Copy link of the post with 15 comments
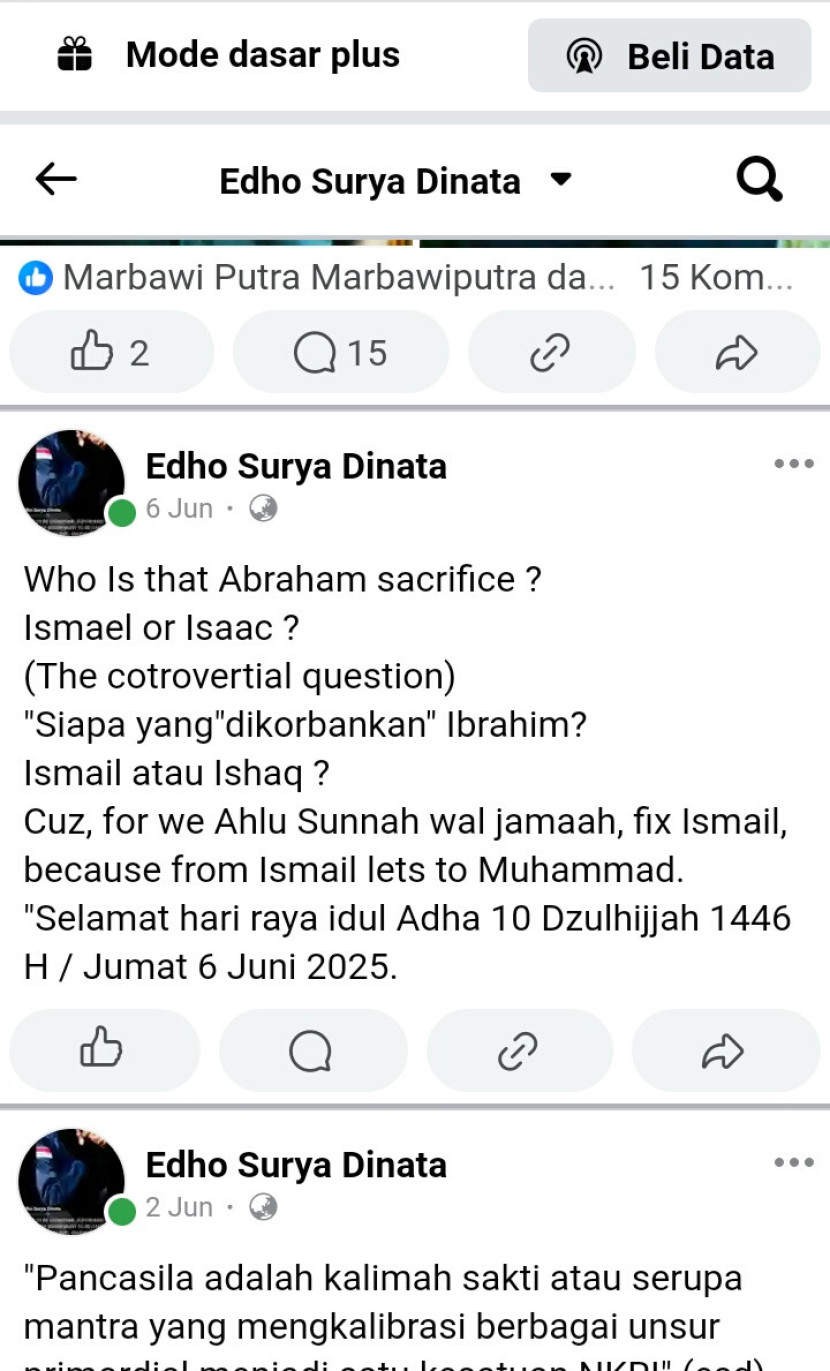 550,352
